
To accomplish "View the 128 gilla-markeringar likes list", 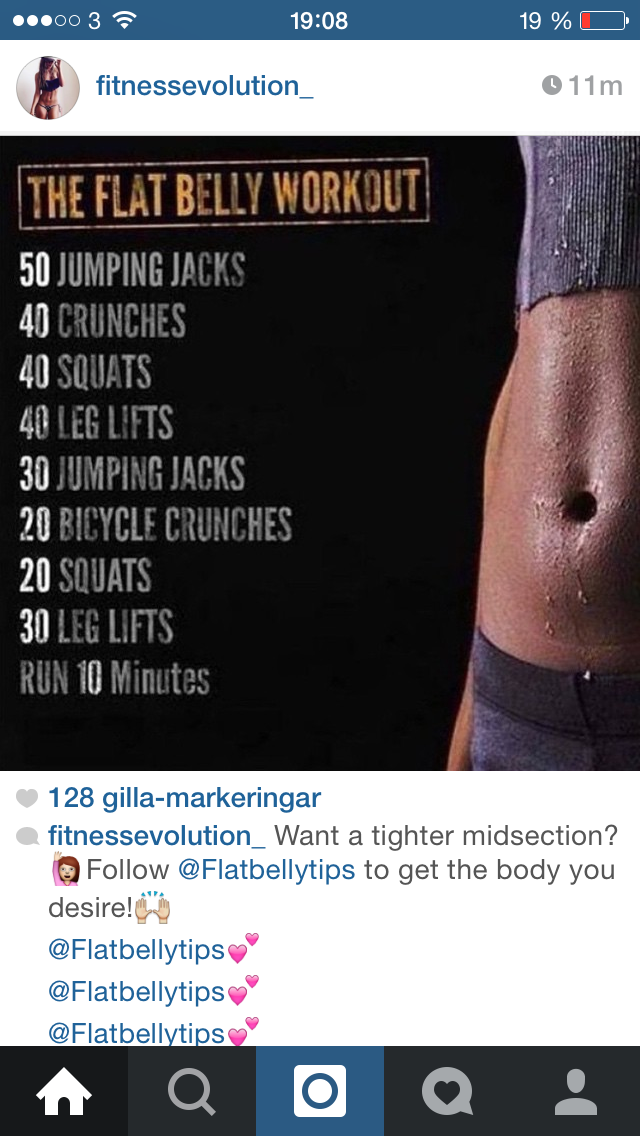I will pyautogui.click(x=184, y=798).
